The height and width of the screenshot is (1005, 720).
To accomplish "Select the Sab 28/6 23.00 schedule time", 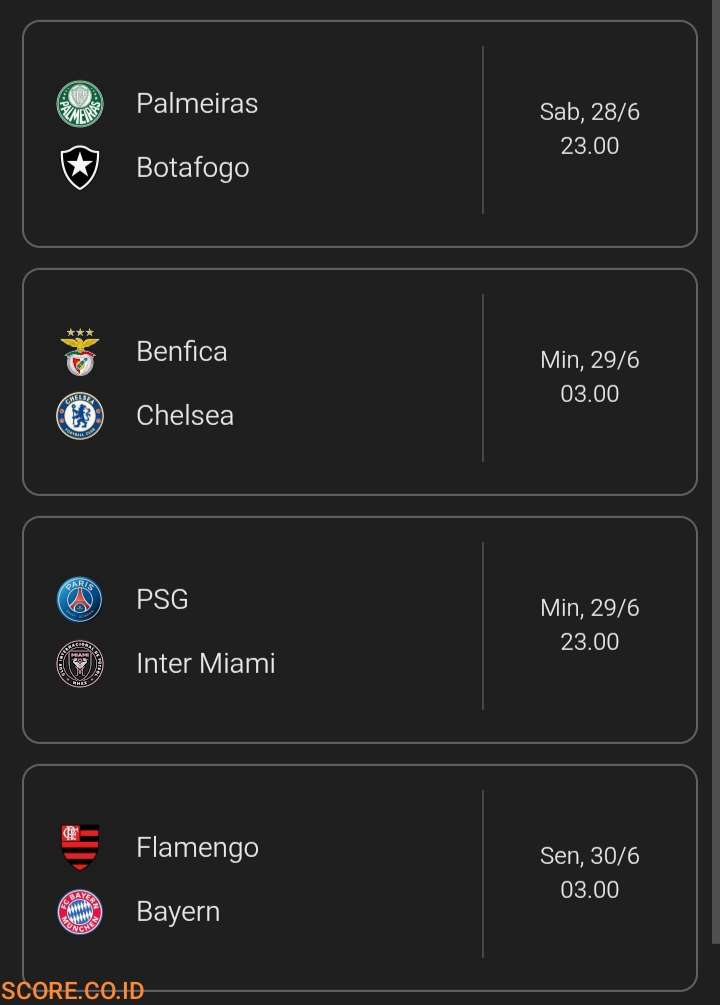I will pos(590,128).
